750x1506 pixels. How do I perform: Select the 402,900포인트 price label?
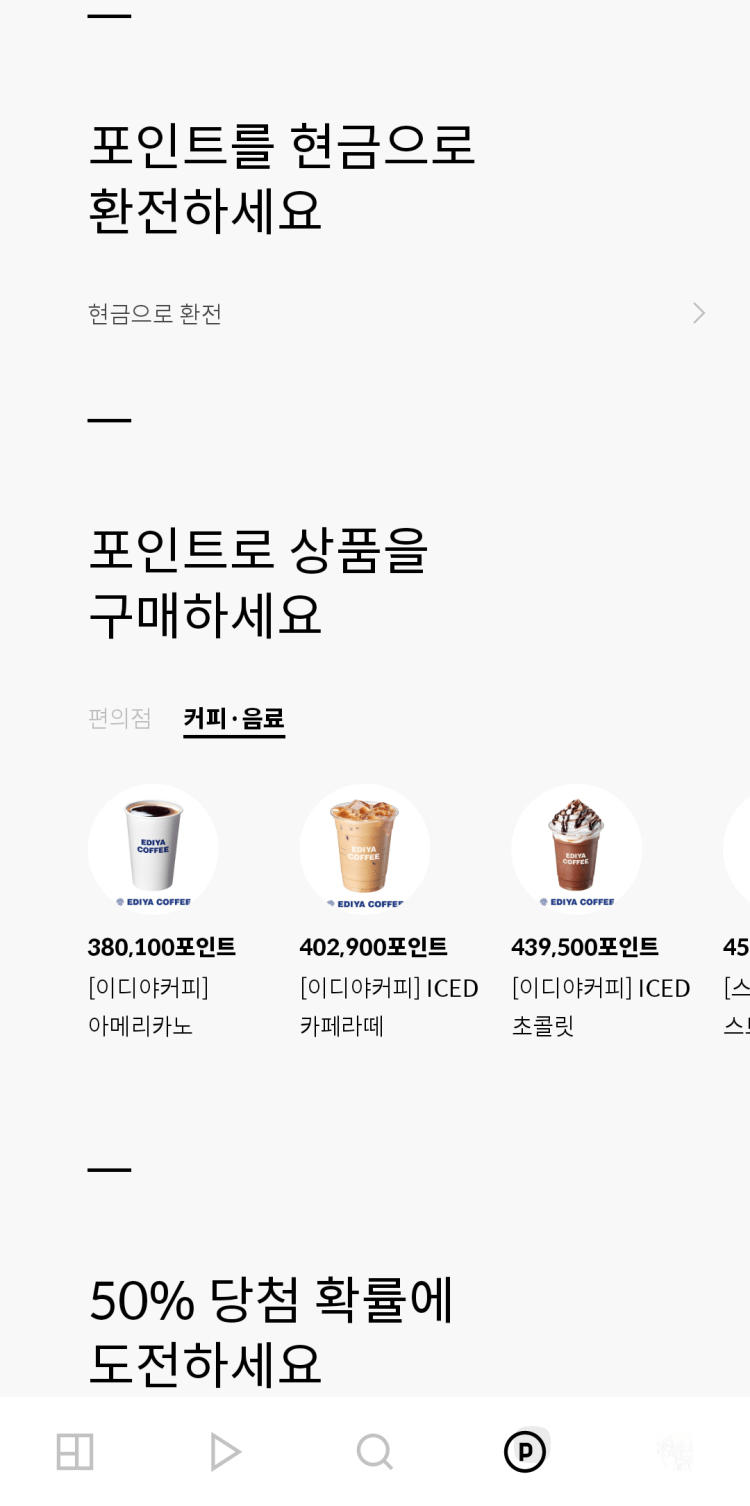pyautogui.click(x=373, y=946)
